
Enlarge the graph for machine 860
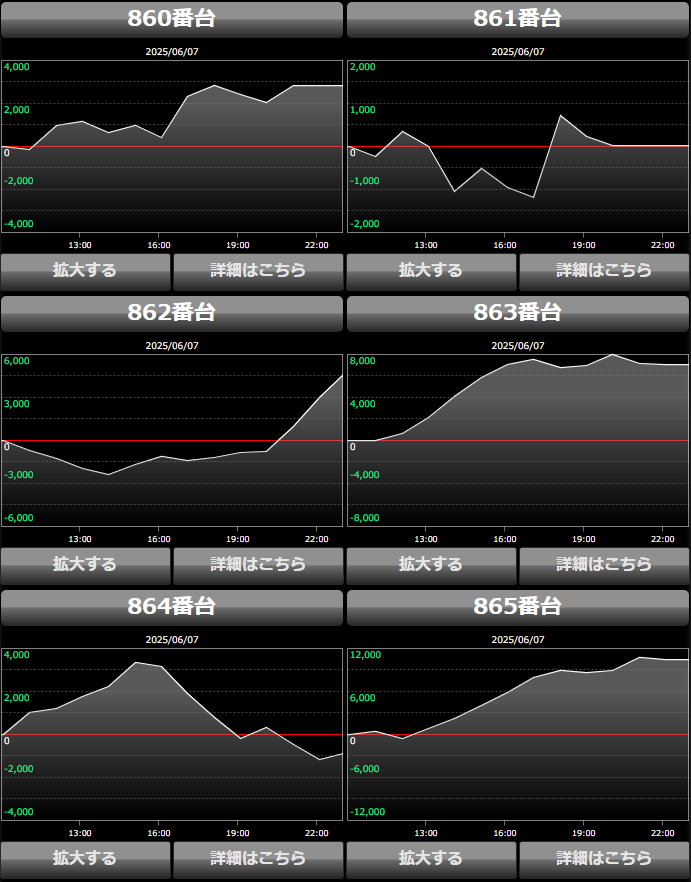85,270
